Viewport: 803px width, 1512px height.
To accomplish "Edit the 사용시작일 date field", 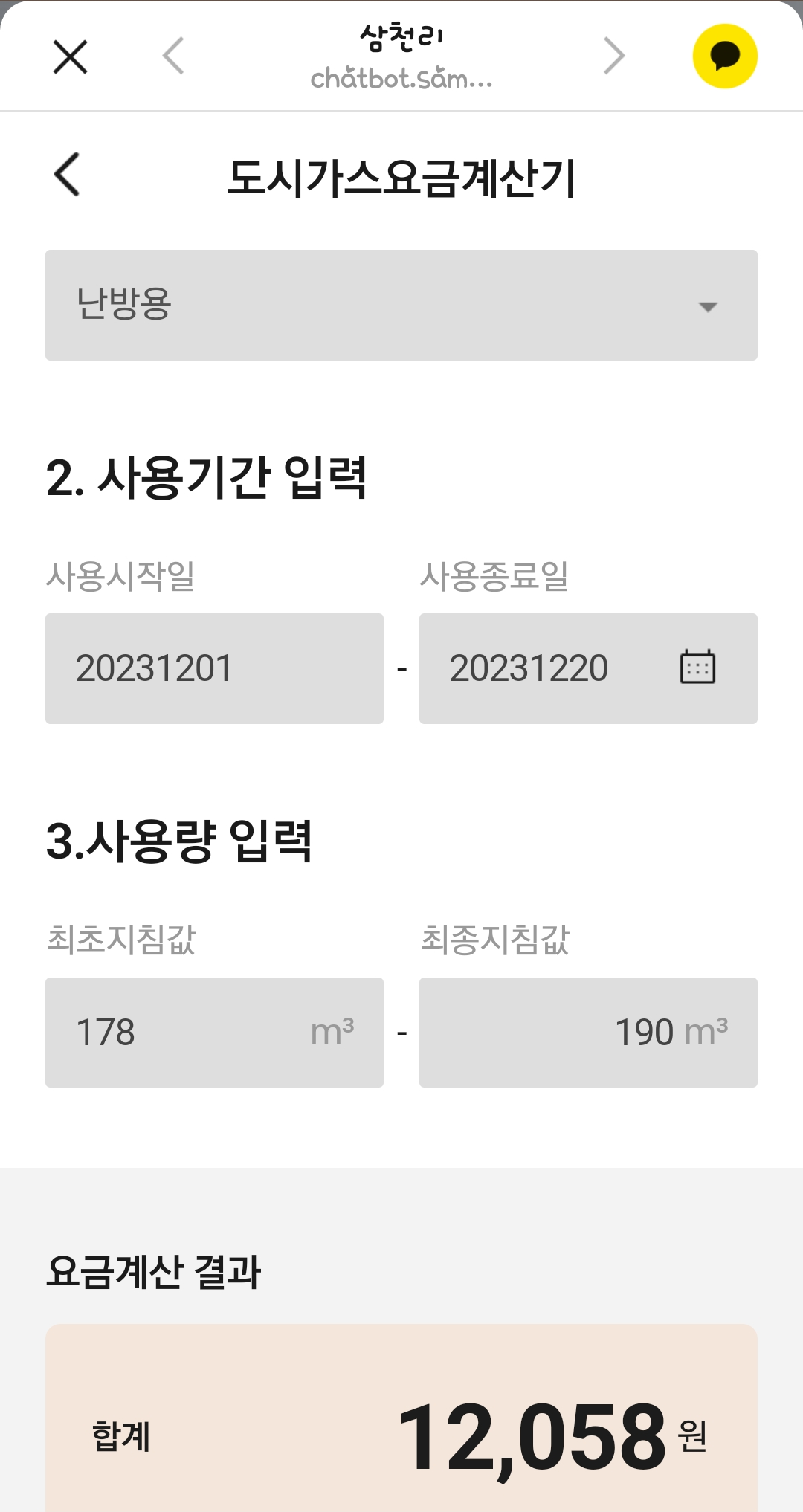I will (x=214, y=668).
